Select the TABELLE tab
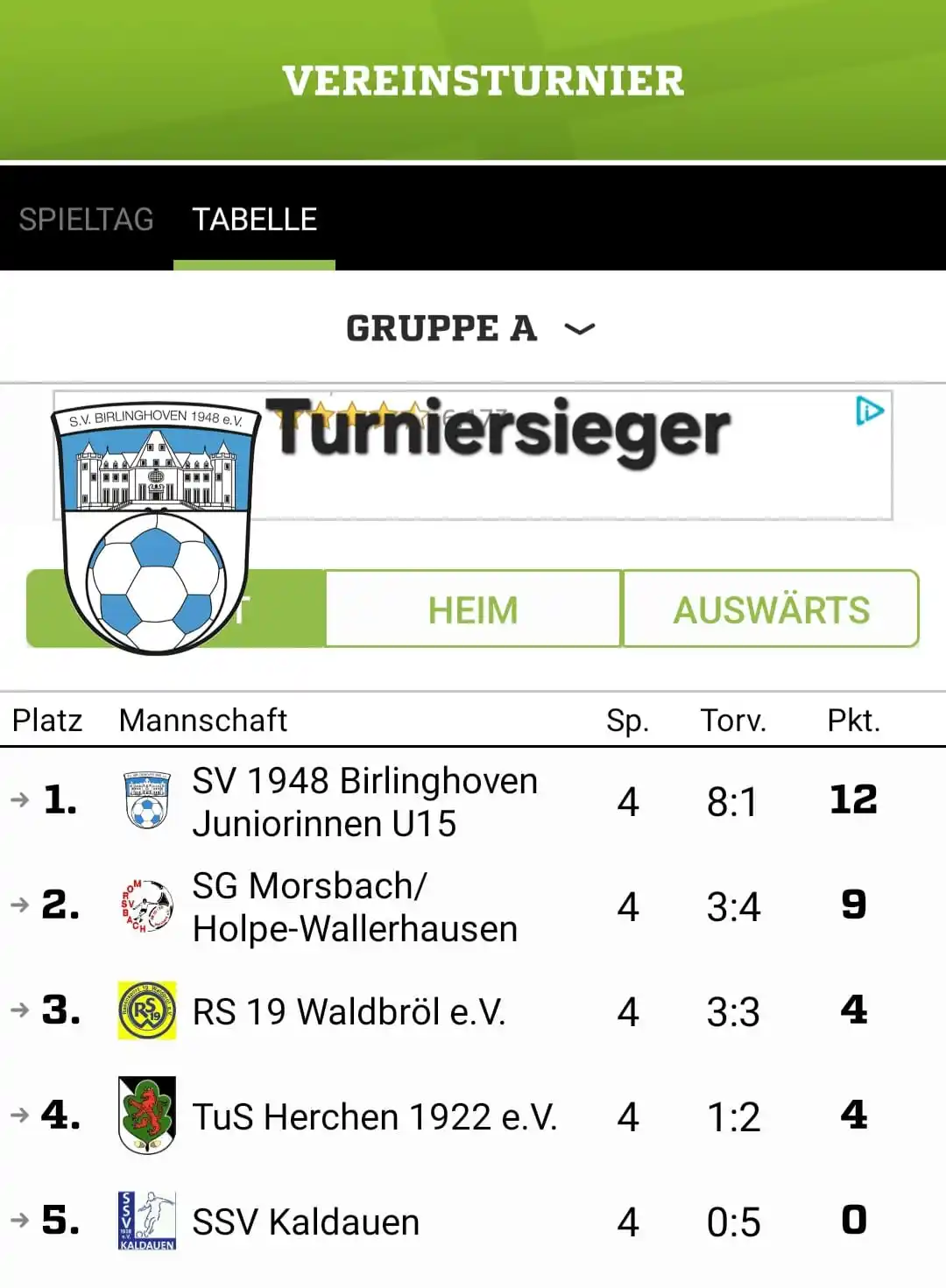Viewport: 946px width, 1288px height. tap(254, 219)
